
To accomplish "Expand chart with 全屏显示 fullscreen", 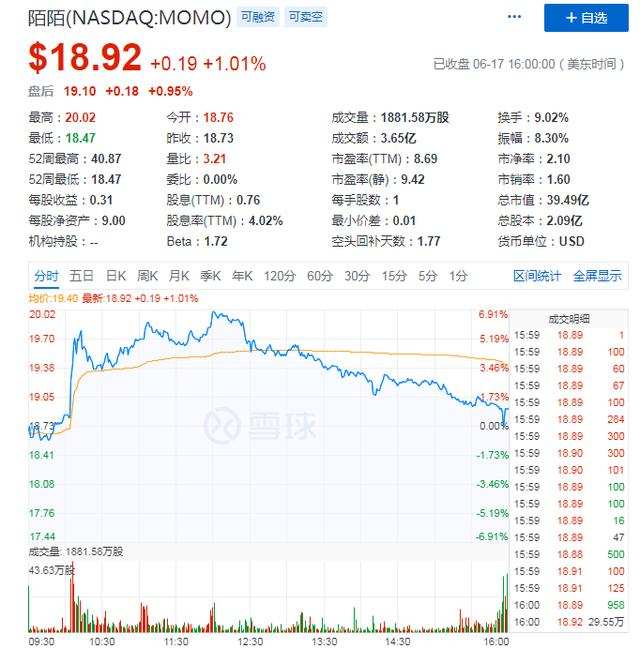I will [597, 276].
